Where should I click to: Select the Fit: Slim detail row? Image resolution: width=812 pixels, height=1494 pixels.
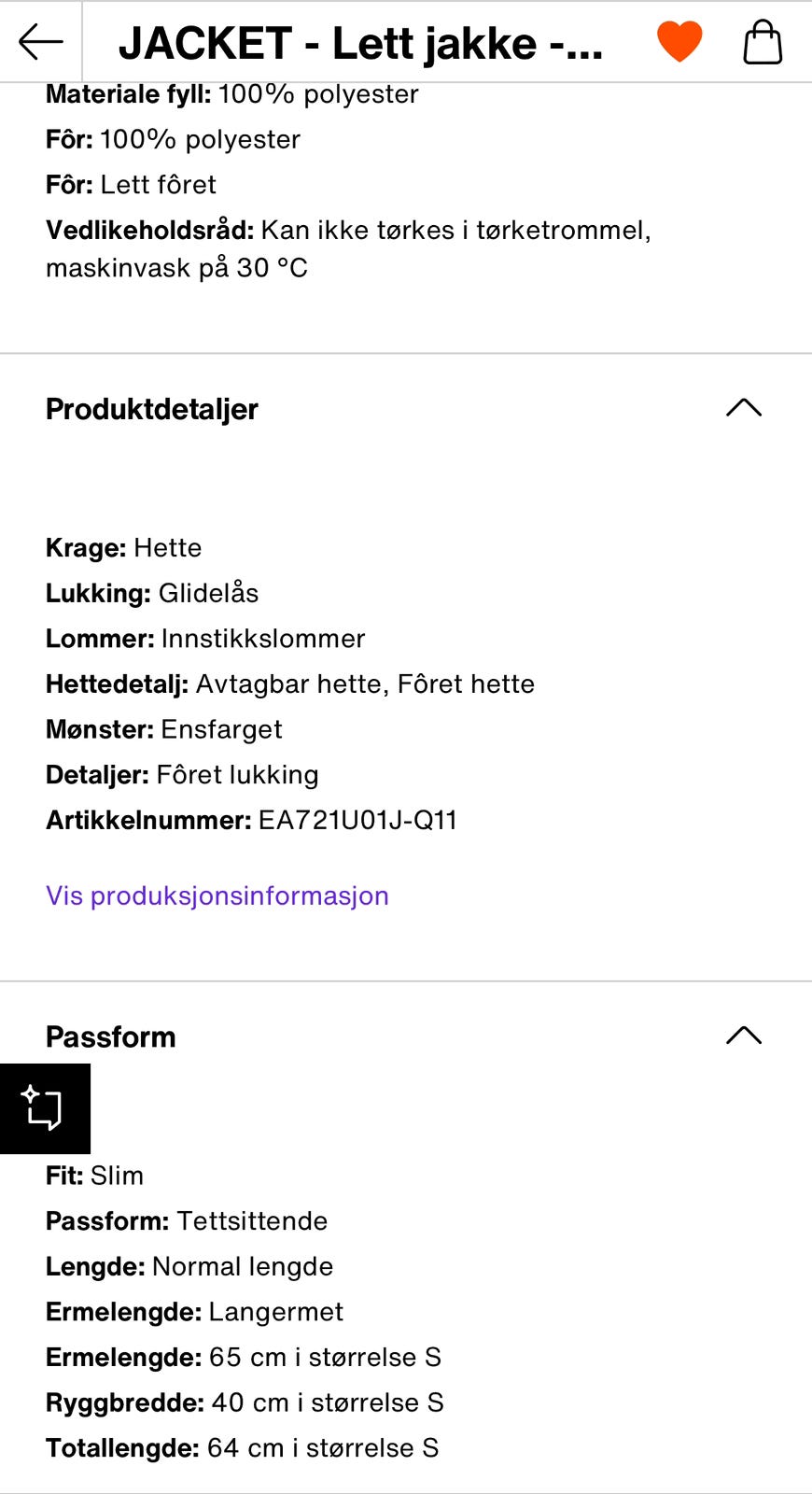click(x=93, y=1176)
